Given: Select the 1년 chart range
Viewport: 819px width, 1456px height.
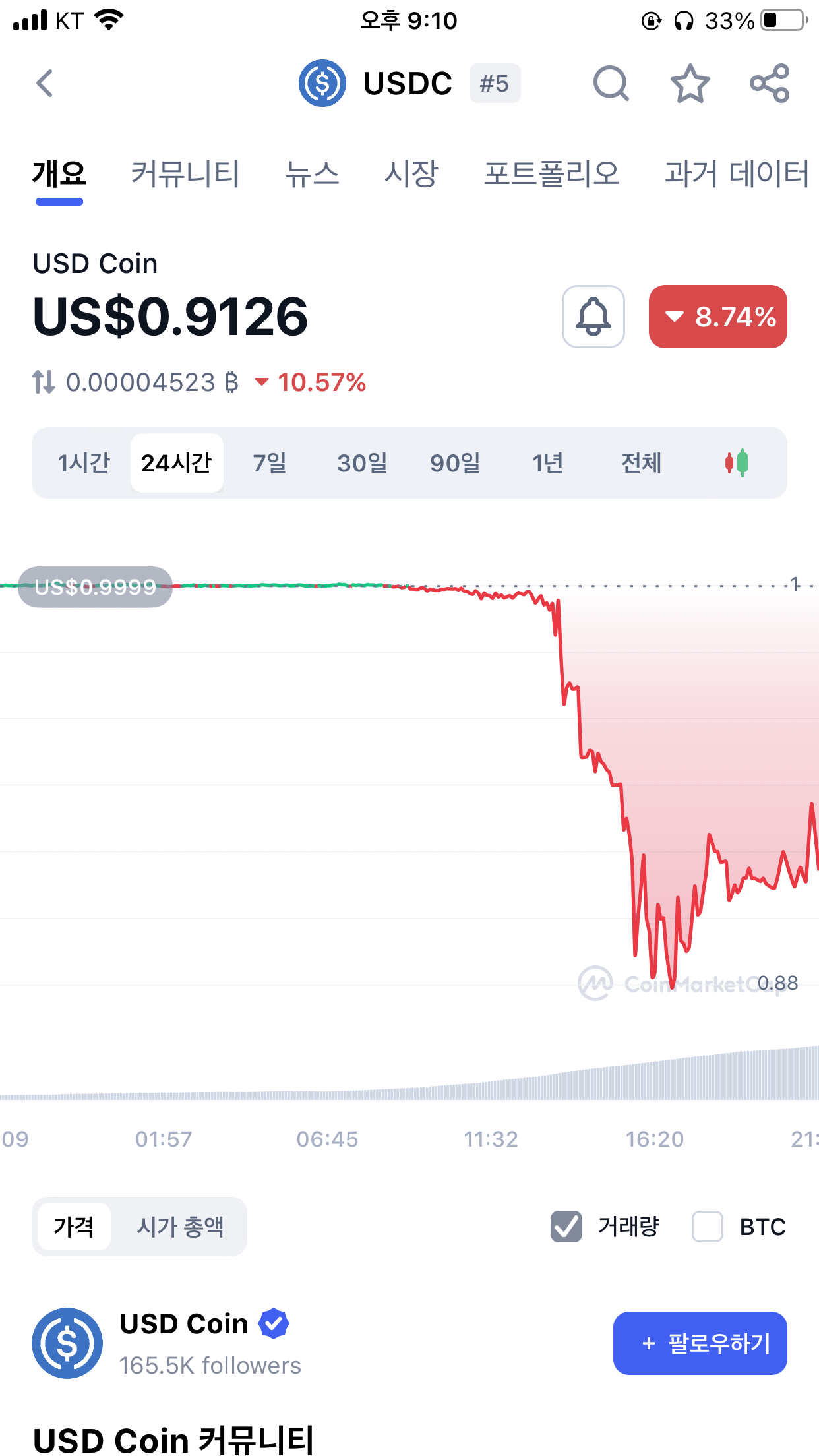Looking at the screenshot, I should (547, 463).
